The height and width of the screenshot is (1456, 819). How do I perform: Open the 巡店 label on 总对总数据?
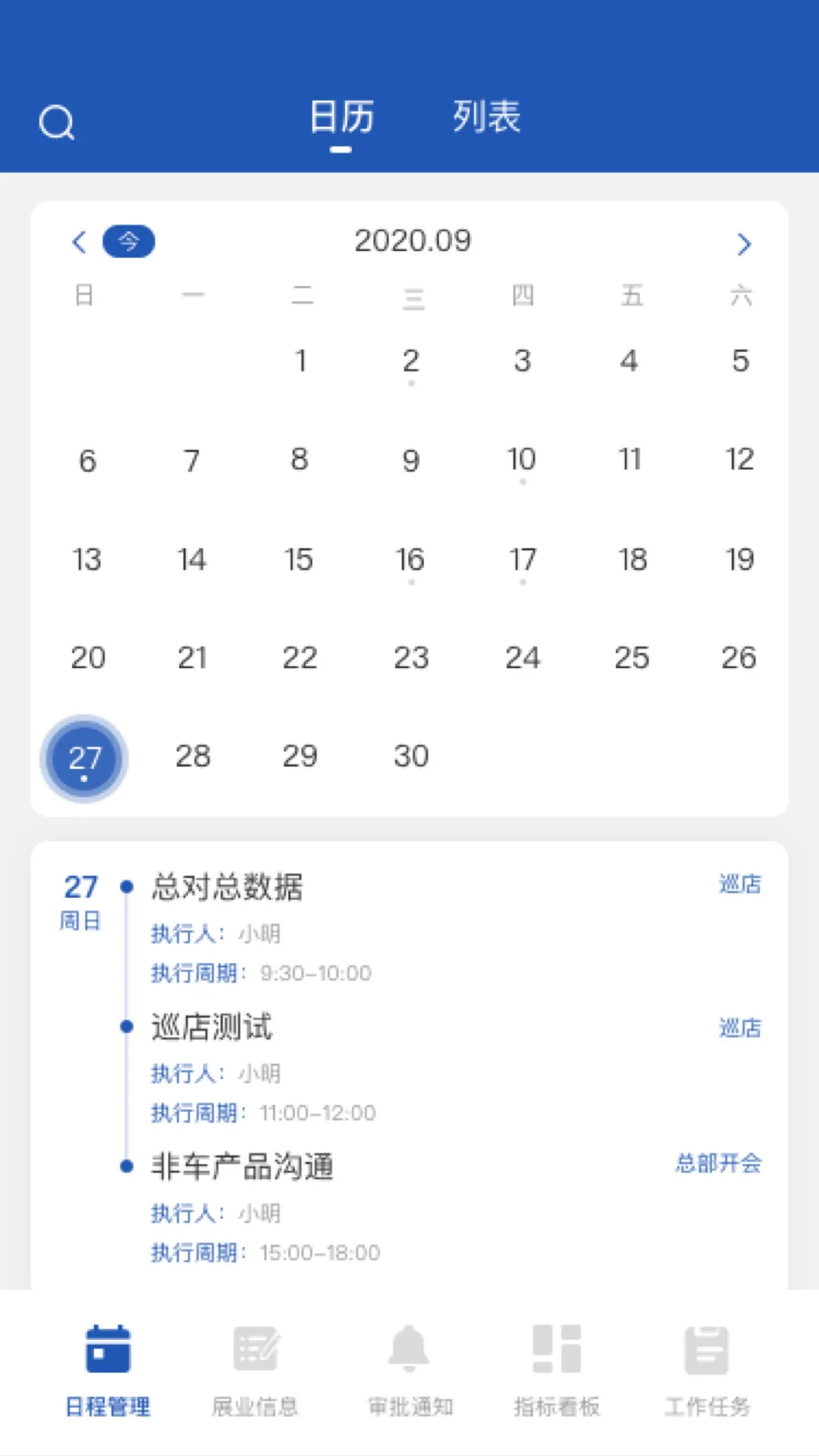[x=739, y=884]
